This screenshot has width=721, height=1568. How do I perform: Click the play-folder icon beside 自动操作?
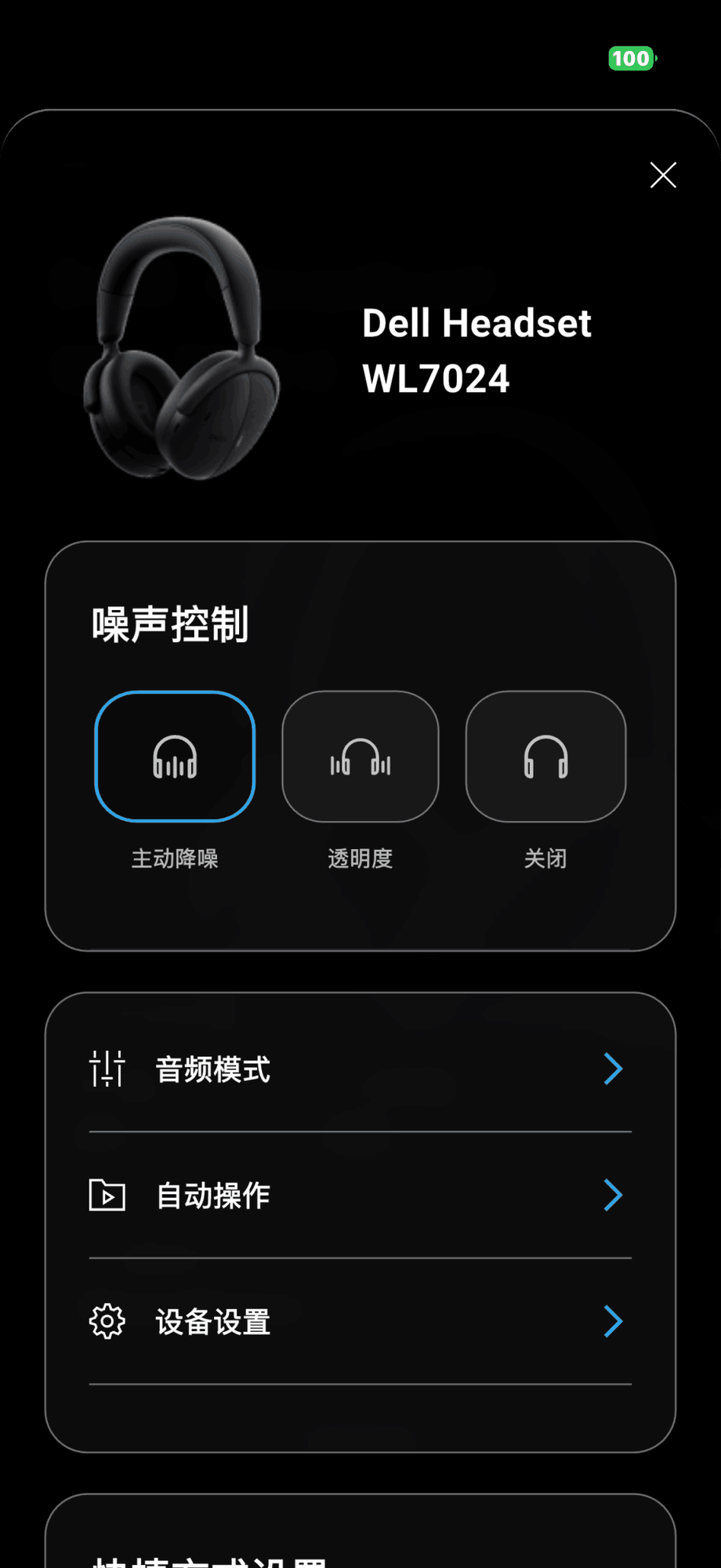[107, 1195]
